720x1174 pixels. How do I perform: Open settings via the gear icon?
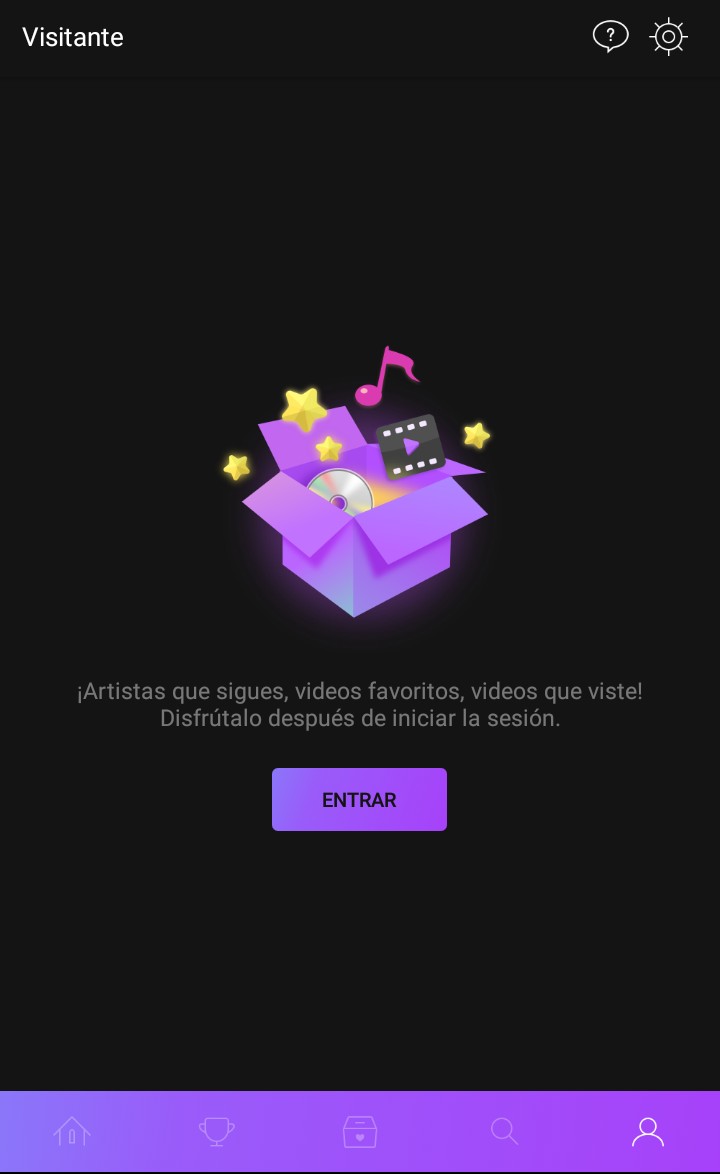click(668, 37)
